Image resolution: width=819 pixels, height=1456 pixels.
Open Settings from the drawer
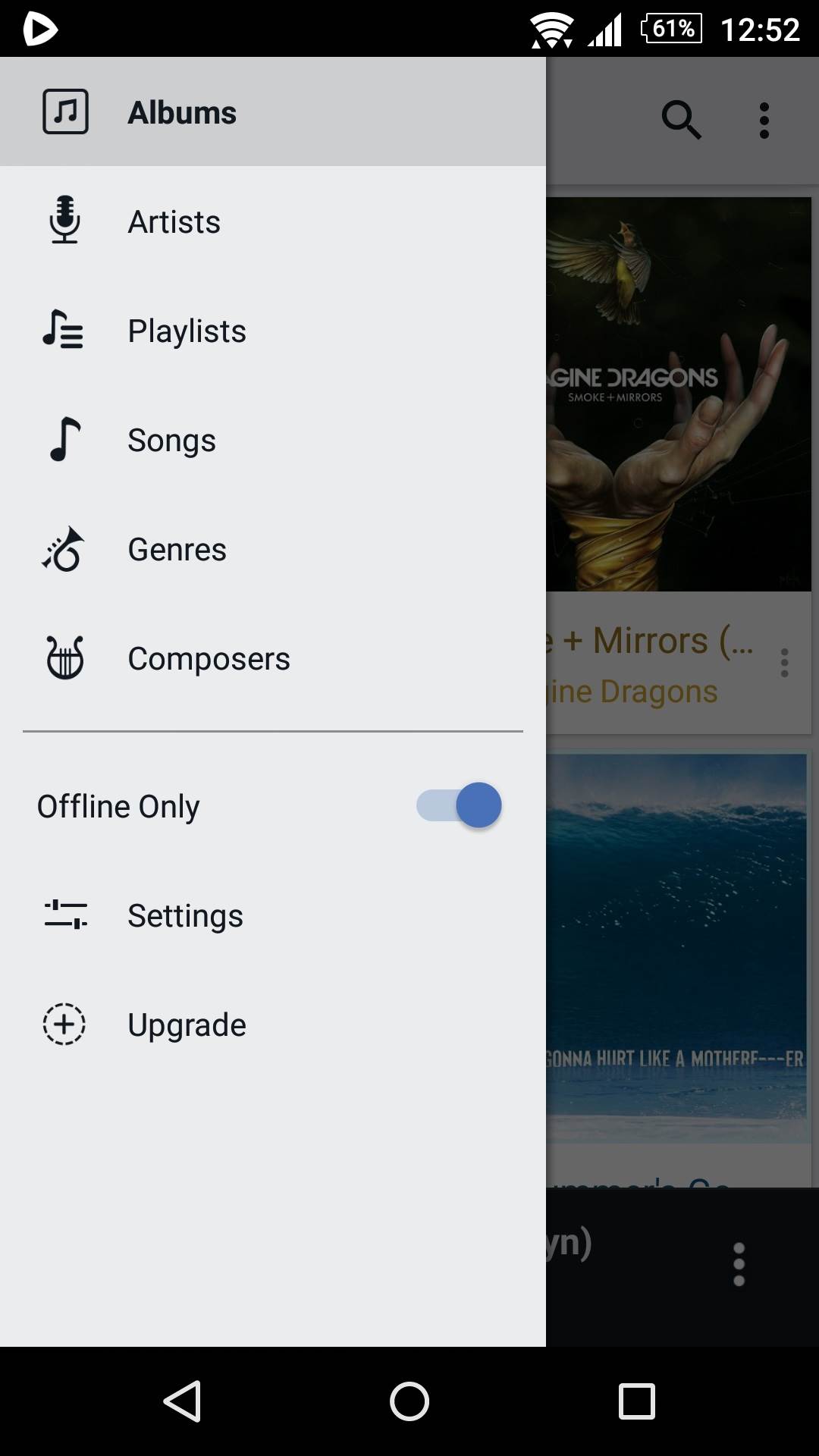185,916
